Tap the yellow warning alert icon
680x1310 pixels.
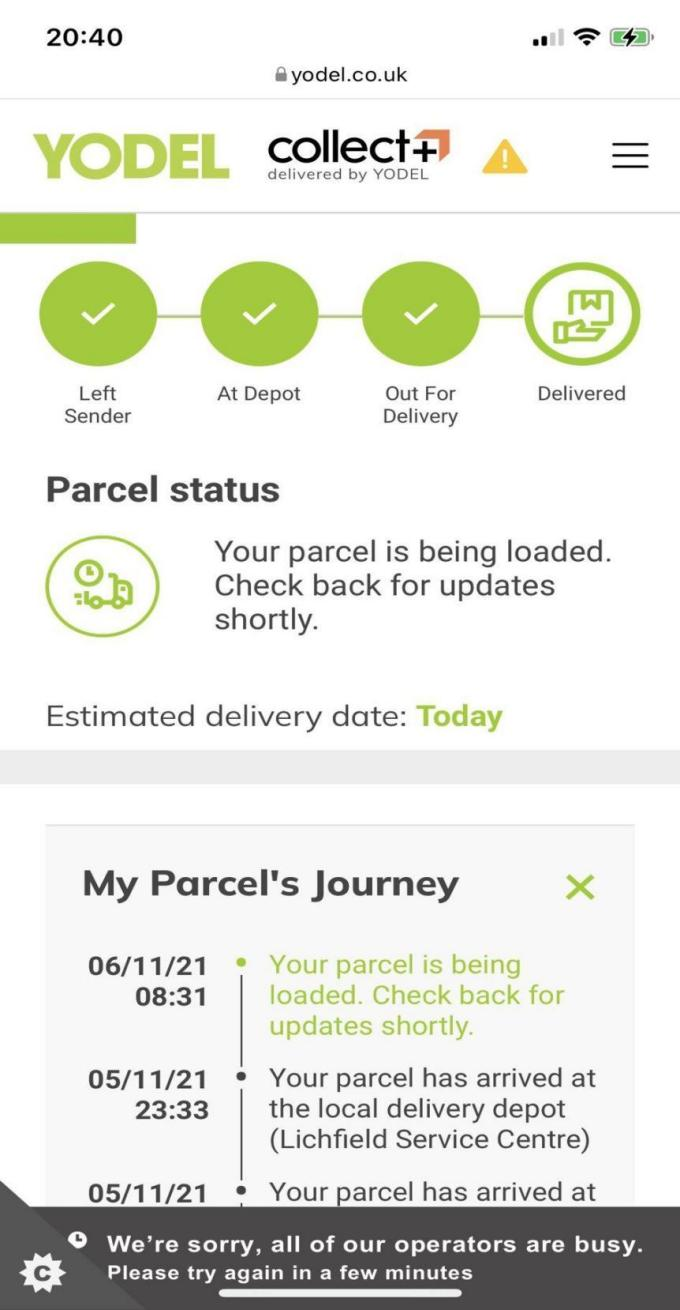[505, 156]
